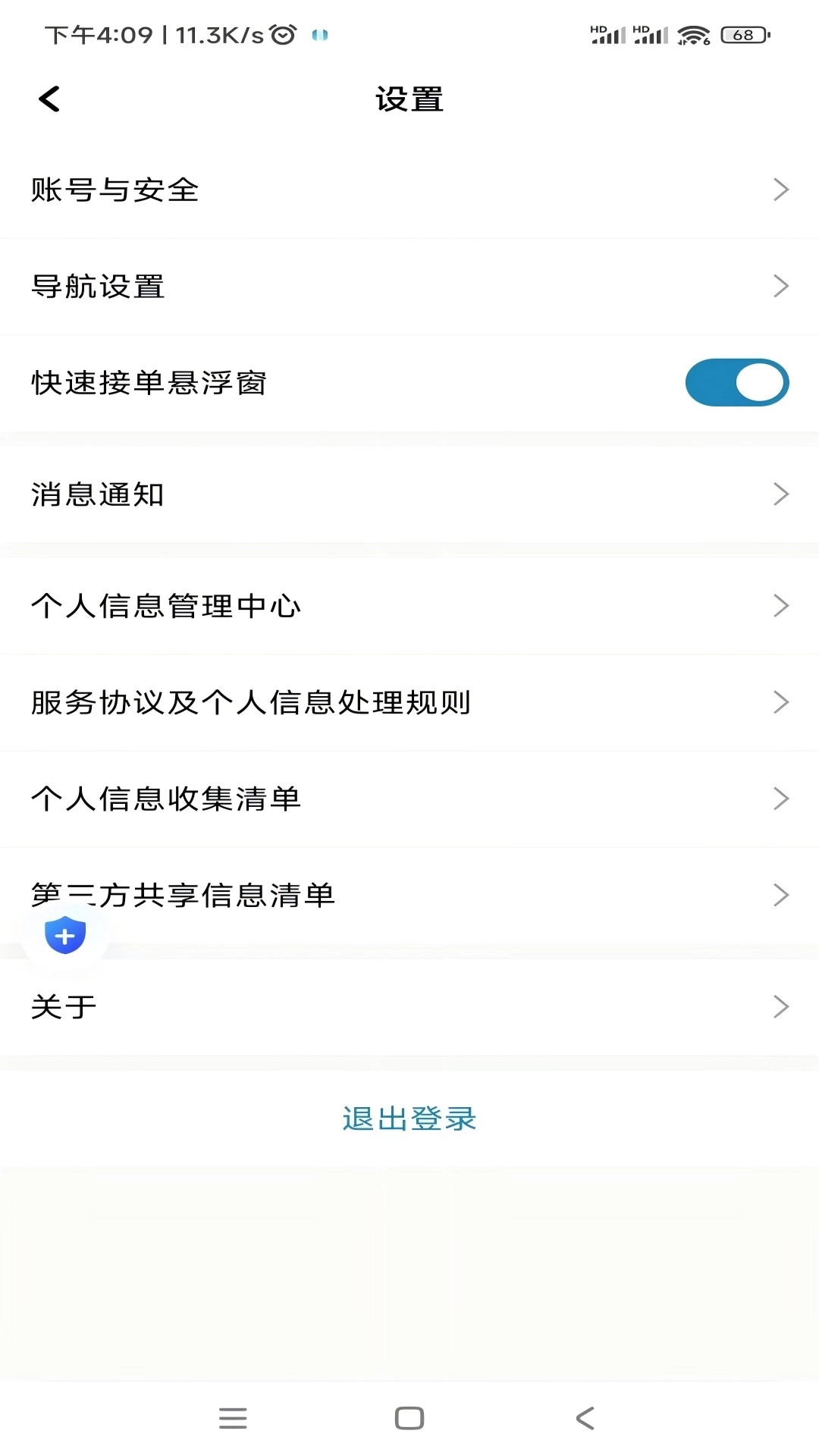Tap the 退出登录 link
Screen dimensions: 819x1456
click(x=409, y=1119)
